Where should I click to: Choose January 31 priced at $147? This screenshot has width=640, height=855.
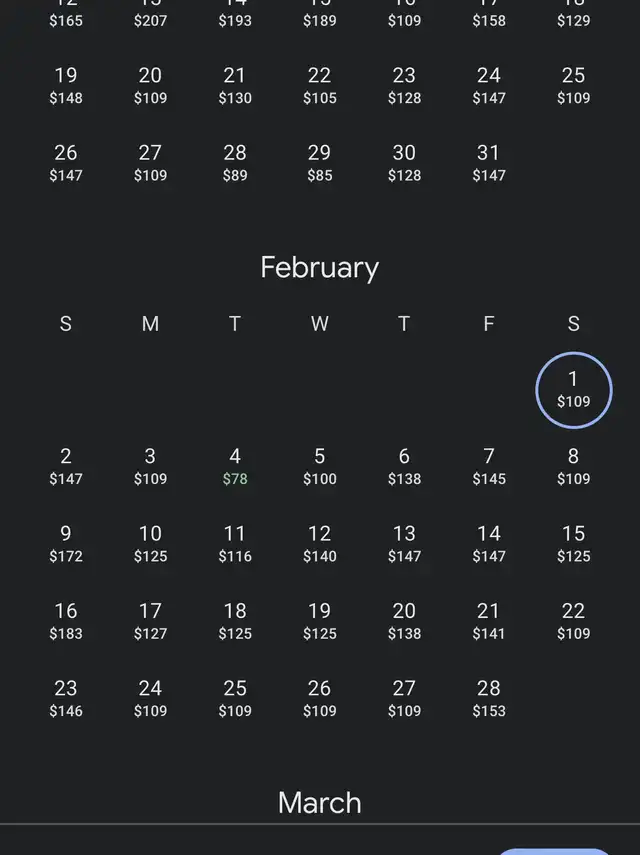click(x=488, y=162)
